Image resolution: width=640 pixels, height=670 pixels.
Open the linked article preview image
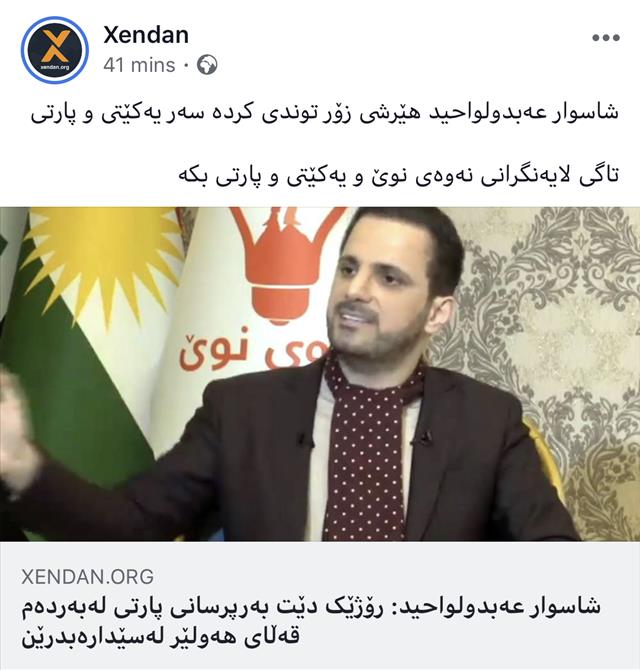pyautogui.click(x=320, y=373)
